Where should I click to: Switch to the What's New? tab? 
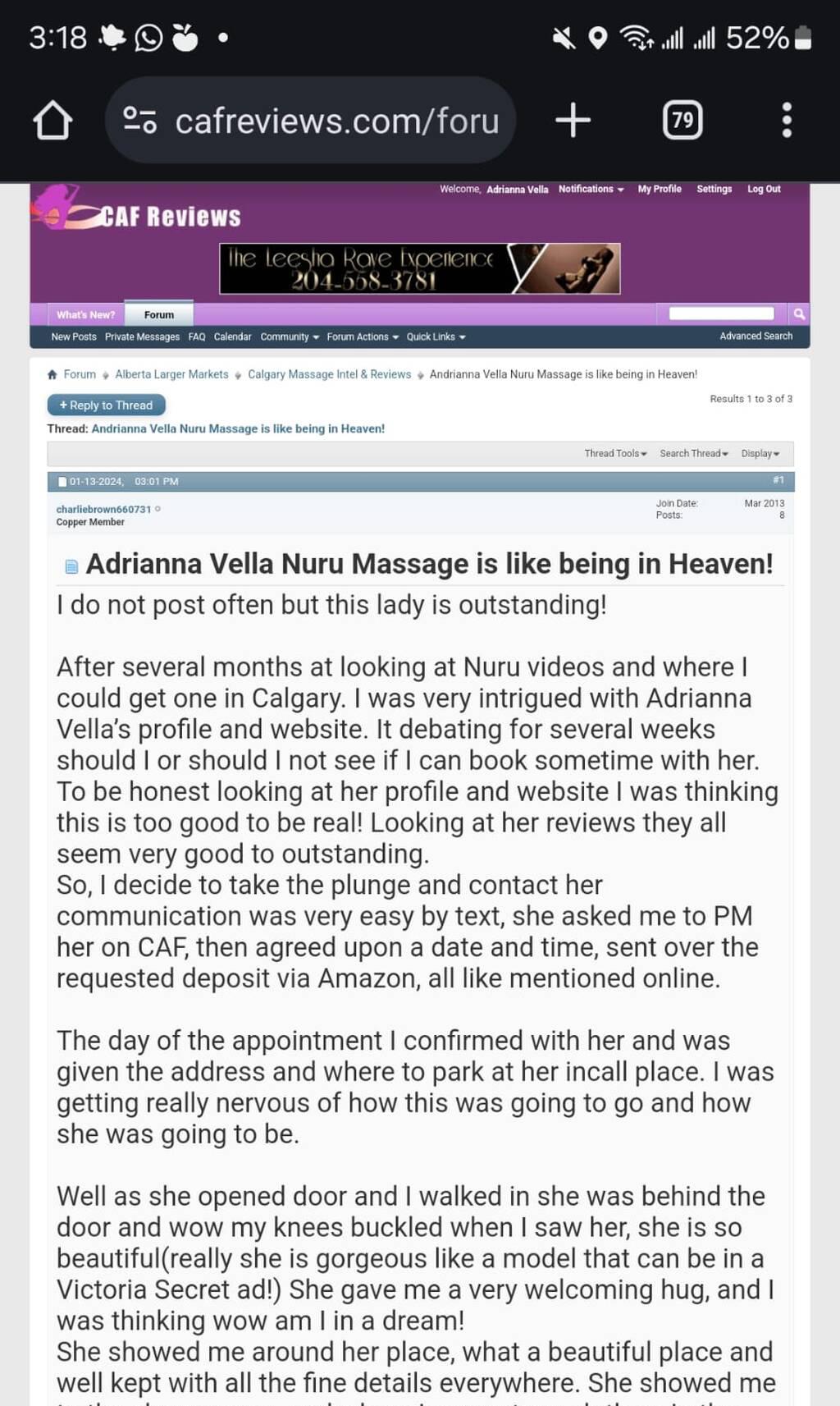pos(85,314)
